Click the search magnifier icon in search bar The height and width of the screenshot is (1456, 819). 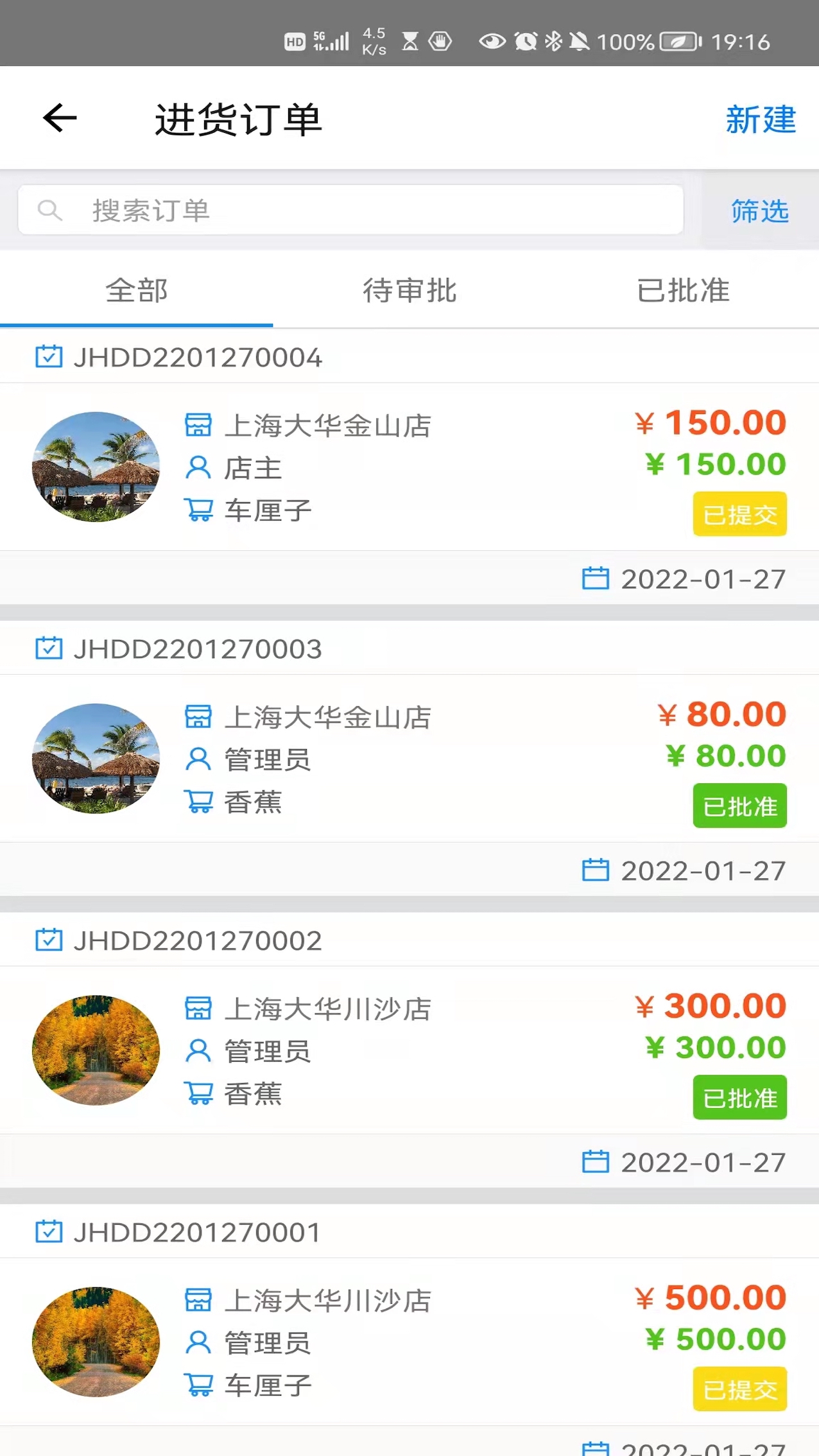[x=51, y=210]
